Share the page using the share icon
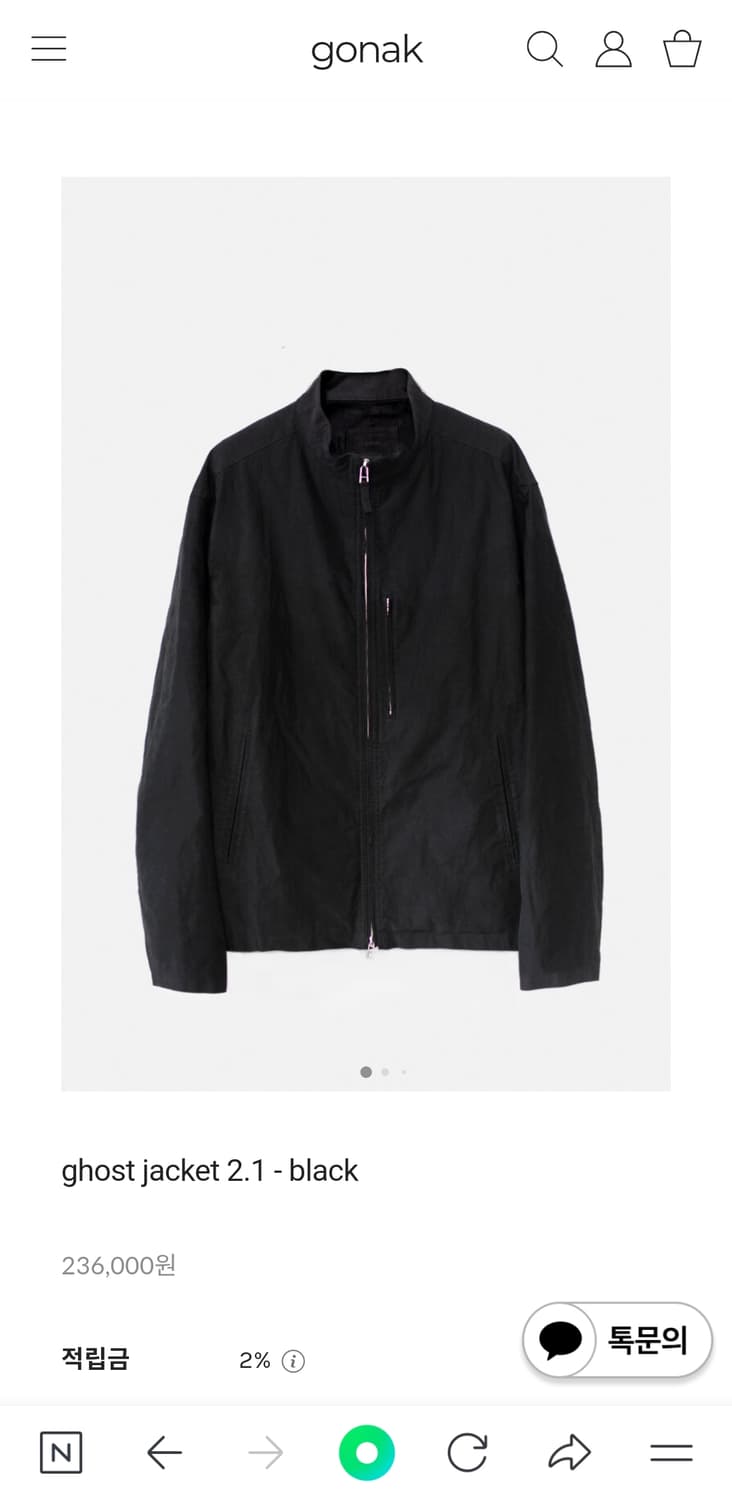Image resolution: width=732 pixels, height=1500 pixels. click(568, 1452)
